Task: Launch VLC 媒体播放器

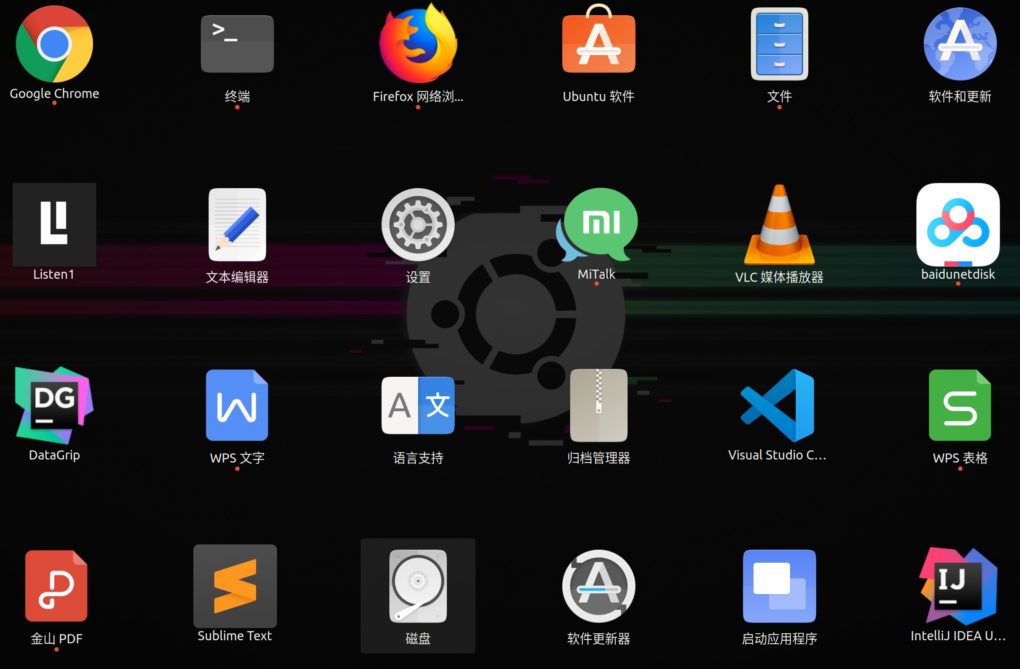Action: click(779, 225)
